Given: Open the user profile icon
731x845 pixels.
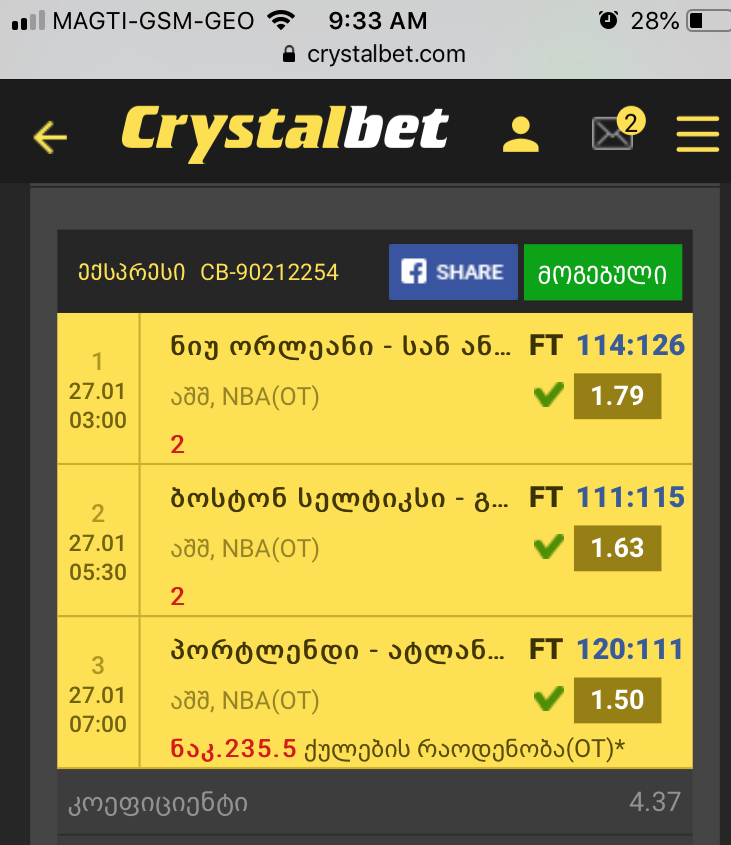Looking at the screenshot, I should coord(520,133).
